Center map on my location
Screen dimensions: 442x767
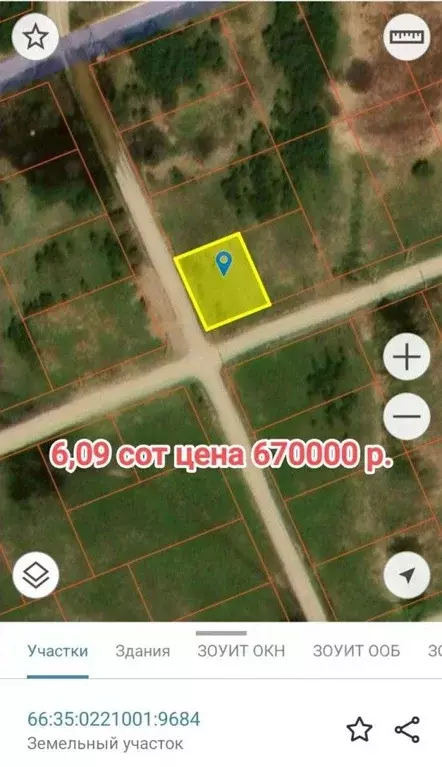tap(407, 576)
